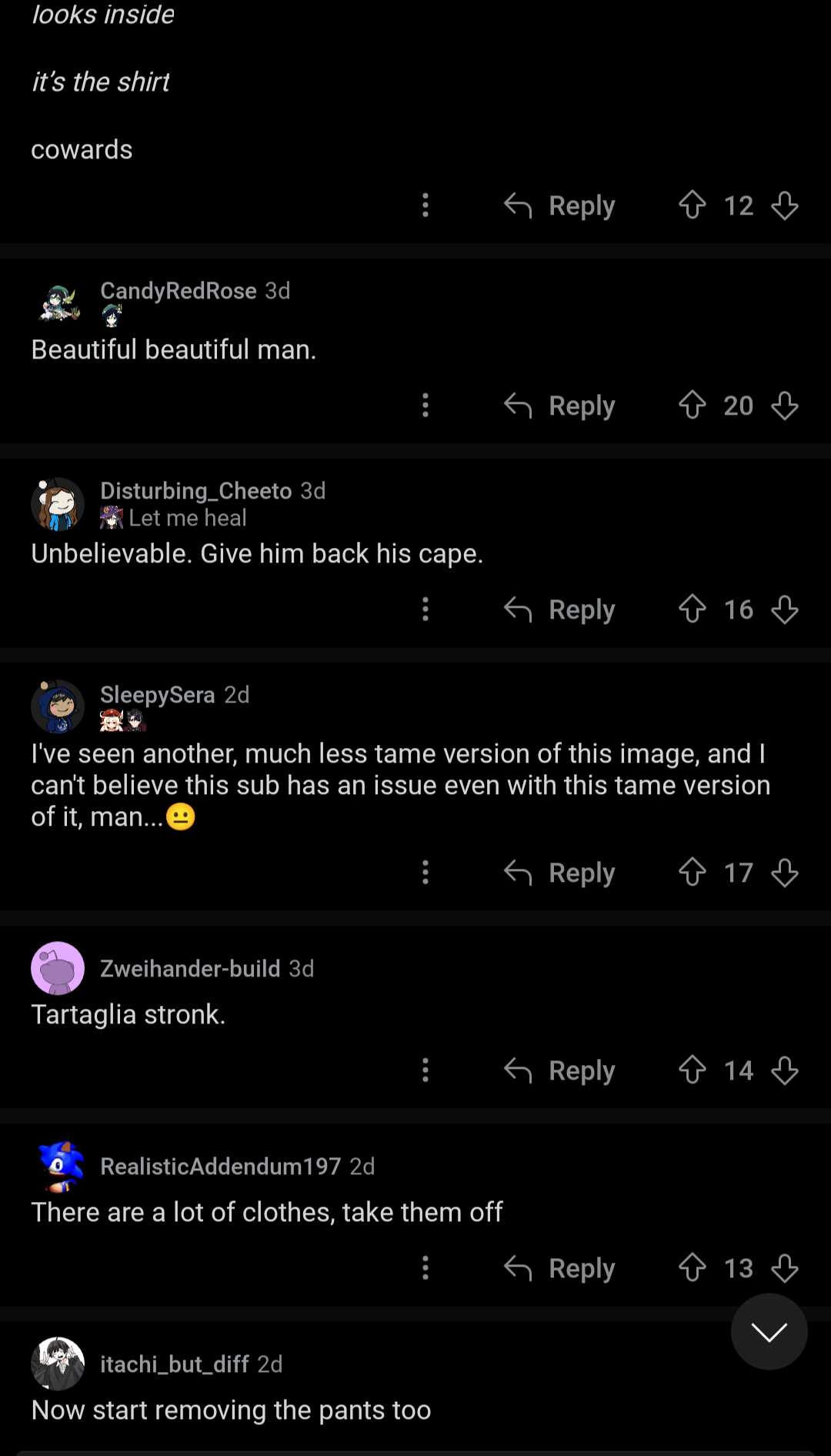Reply to CandyRedRose's comment
Screen dimensions: 831x1456
coord(559,406)
